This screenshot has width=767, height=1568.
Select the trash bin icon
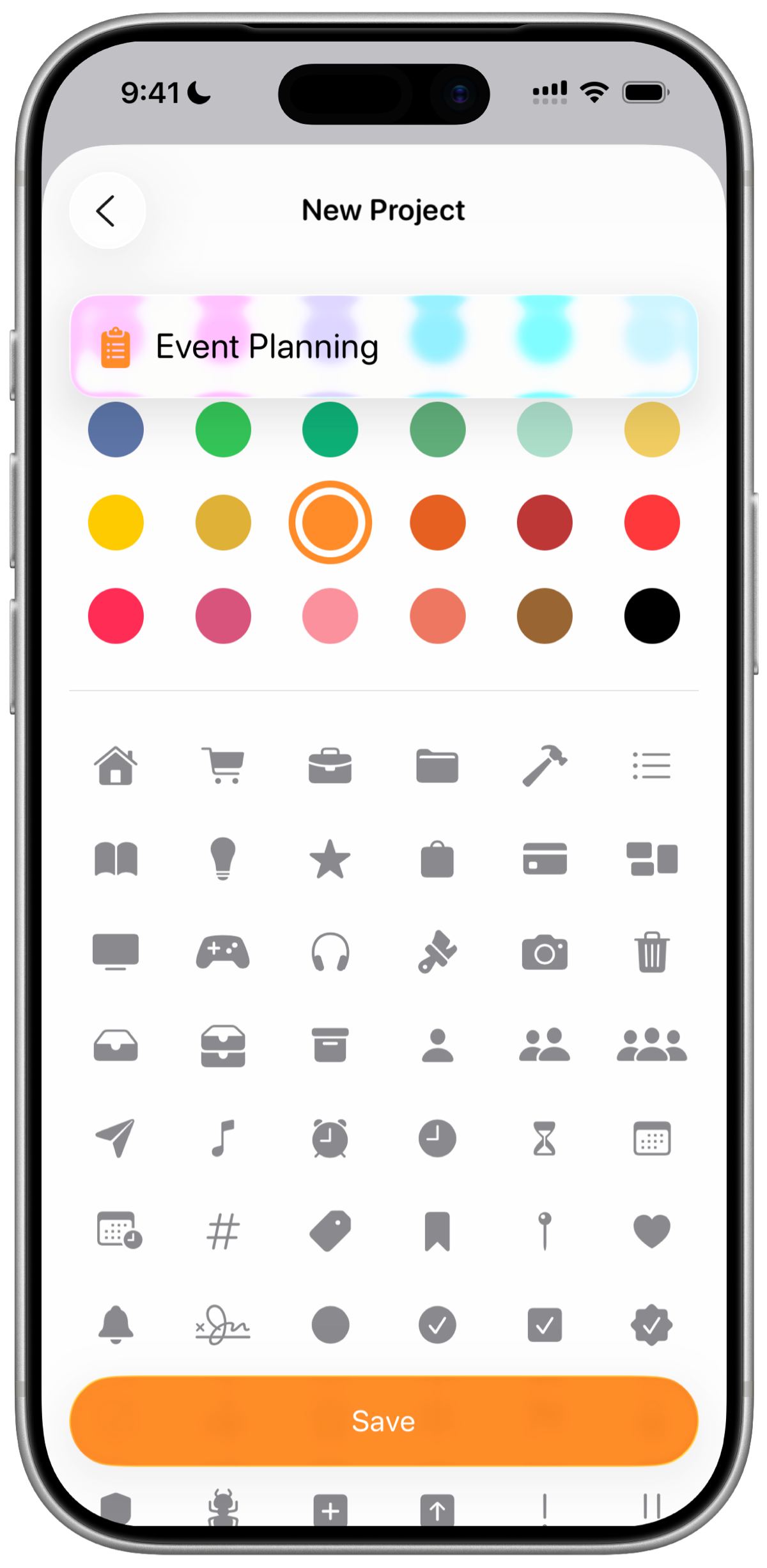tap(652, 951)
